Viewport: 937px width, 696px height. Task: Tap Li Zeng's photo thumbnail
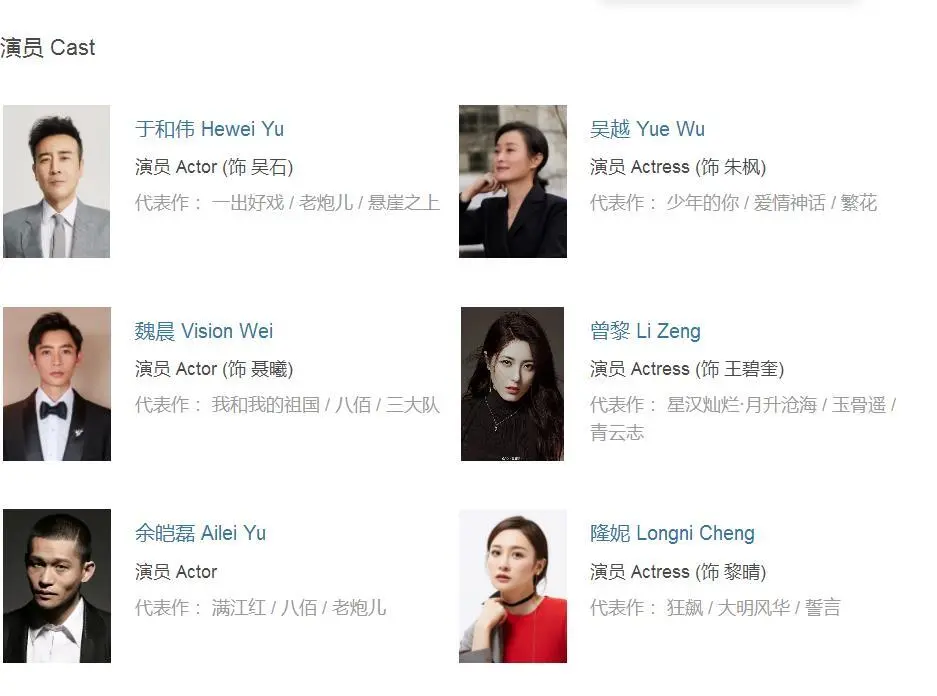[x=512, y=384]
